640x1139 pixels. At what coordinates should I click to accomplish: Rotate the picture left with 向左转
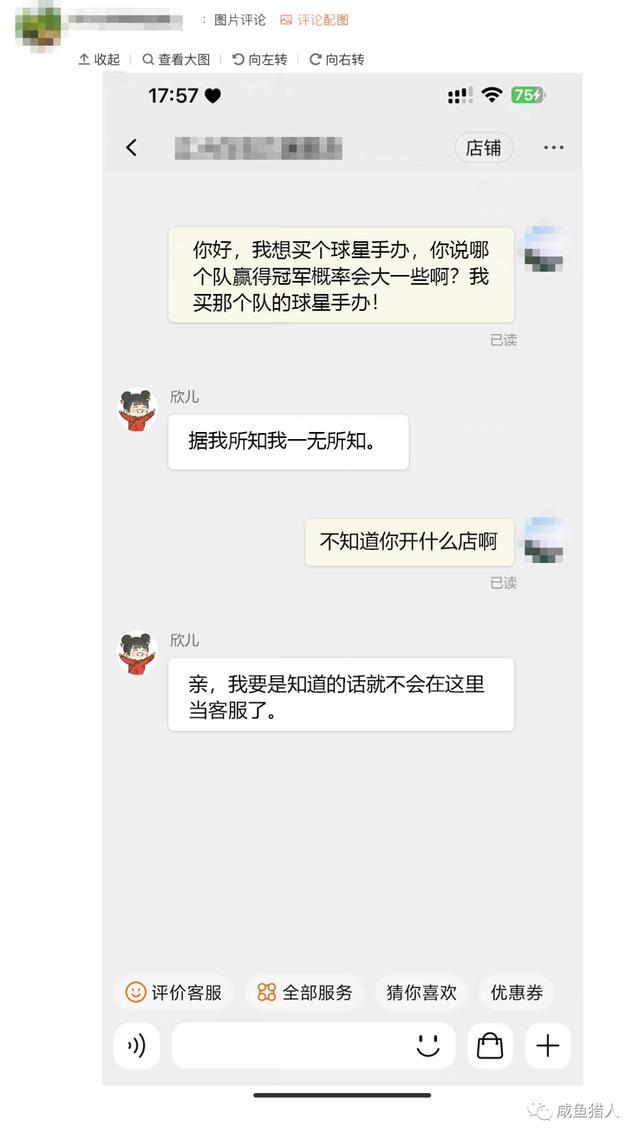260,60
